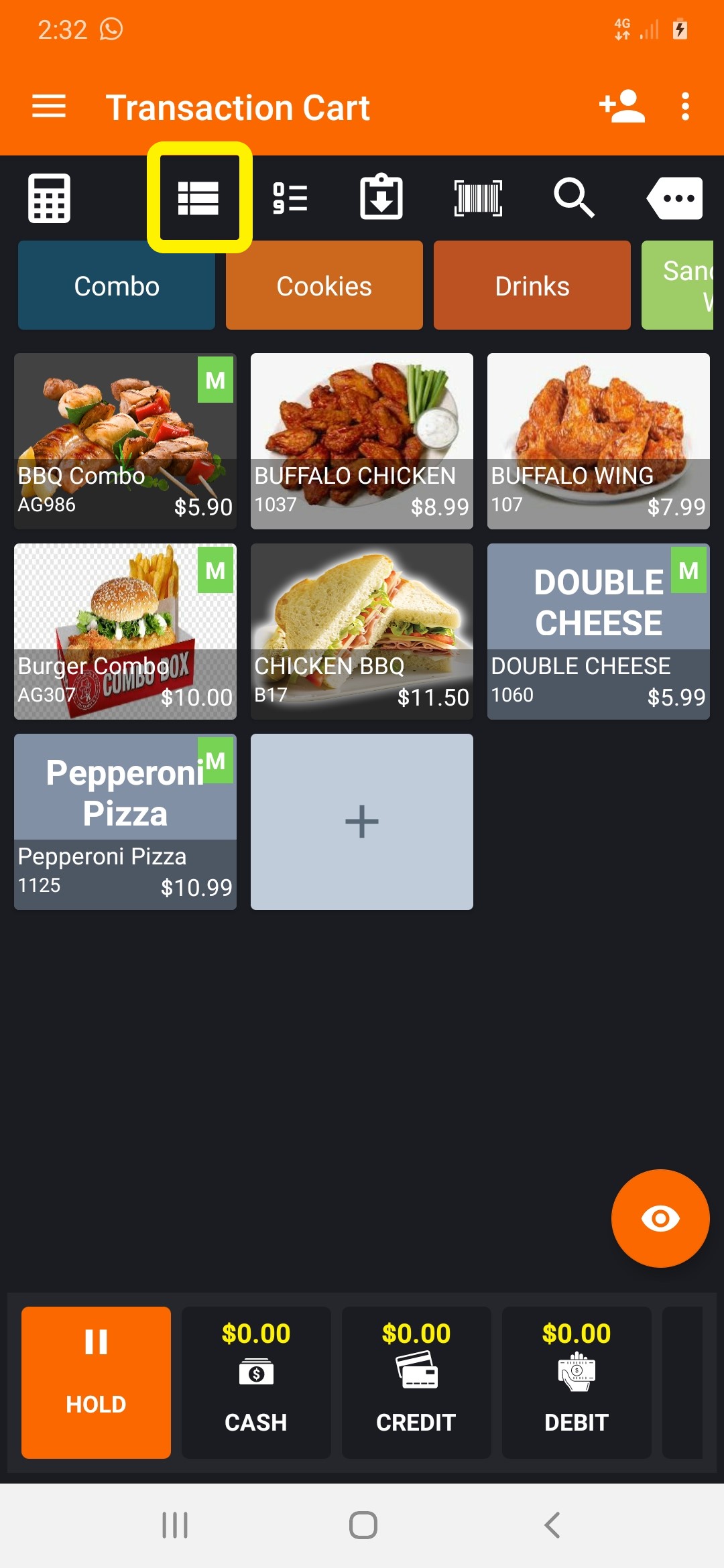This screenshot has width=724, height=1568.
Task: Add BBQ Combo to the cart
Action: pos(125,441)
